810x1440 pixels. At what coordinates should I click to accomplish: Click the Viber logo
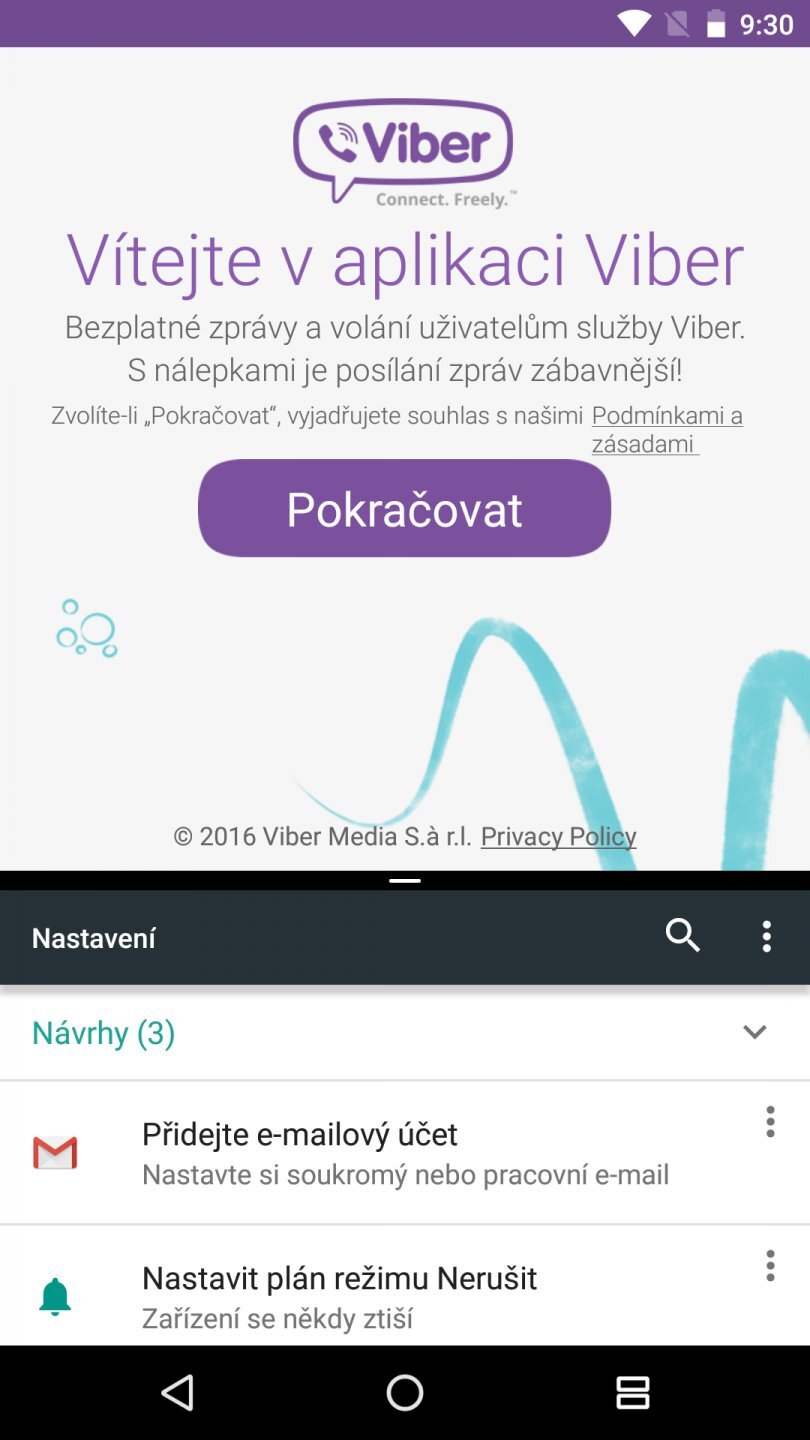(x=404, y=145)
